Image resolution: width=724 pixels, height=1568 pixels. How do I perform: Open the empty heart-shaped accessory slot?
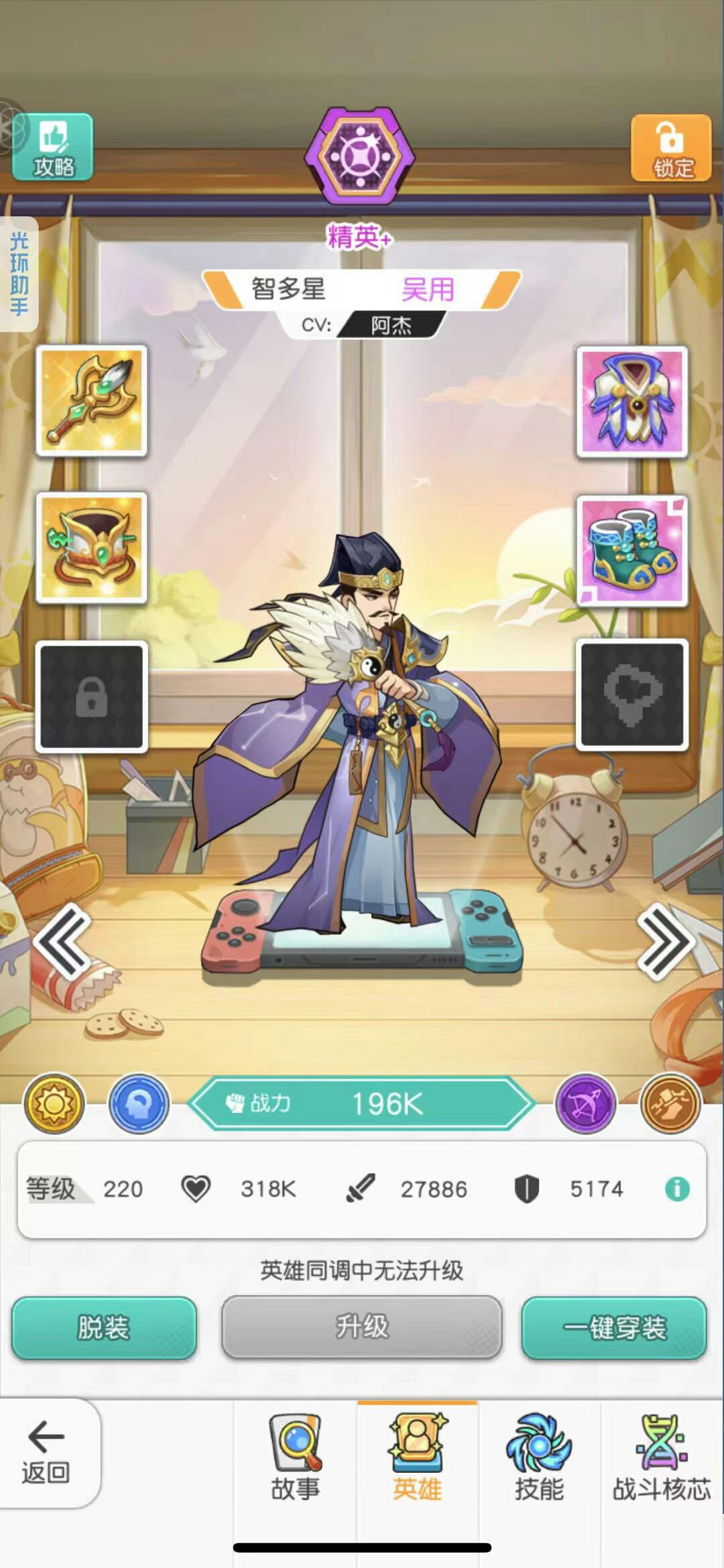631,695
